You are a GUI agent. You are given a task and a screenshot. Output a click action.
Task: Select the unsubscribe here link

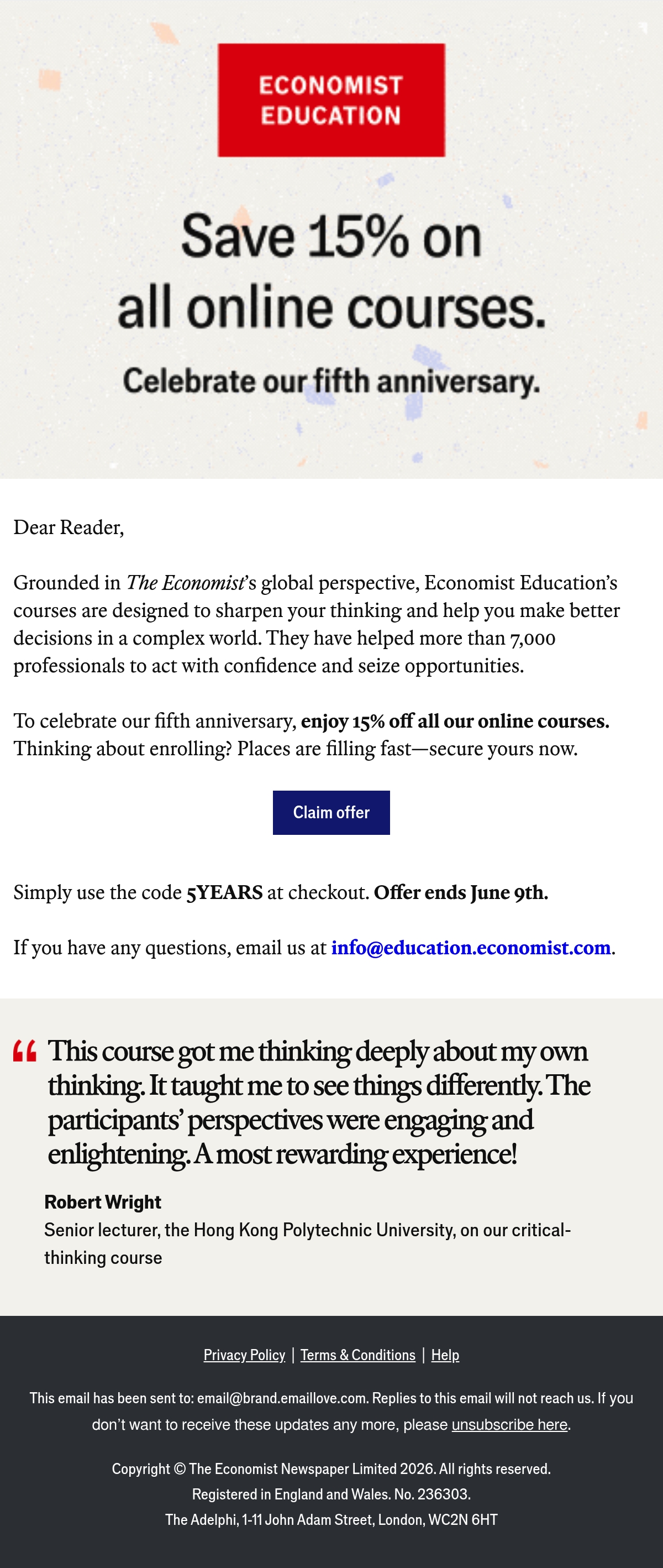pyautogui.click(x=509, y=1424)
